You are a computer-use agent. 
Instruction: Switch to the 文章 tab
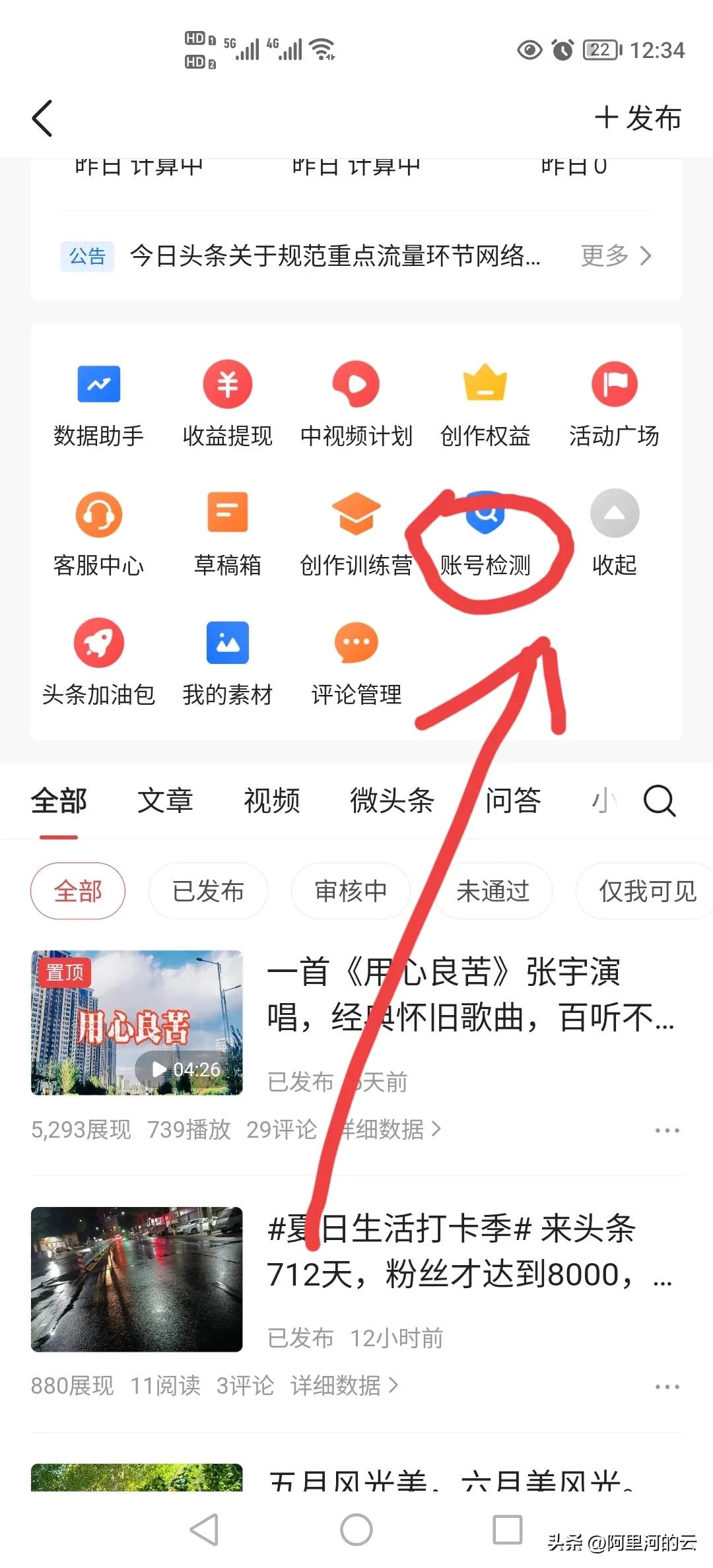[x=165, y=800]
